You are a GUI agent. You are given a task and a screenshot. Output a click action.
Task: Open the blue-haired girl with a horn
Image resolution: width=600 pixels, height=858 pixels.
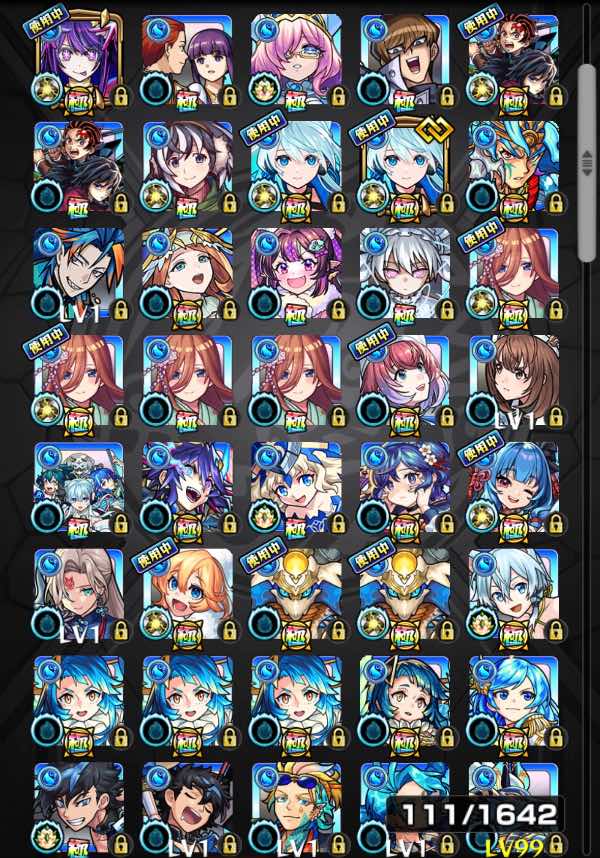click(406, 702)
